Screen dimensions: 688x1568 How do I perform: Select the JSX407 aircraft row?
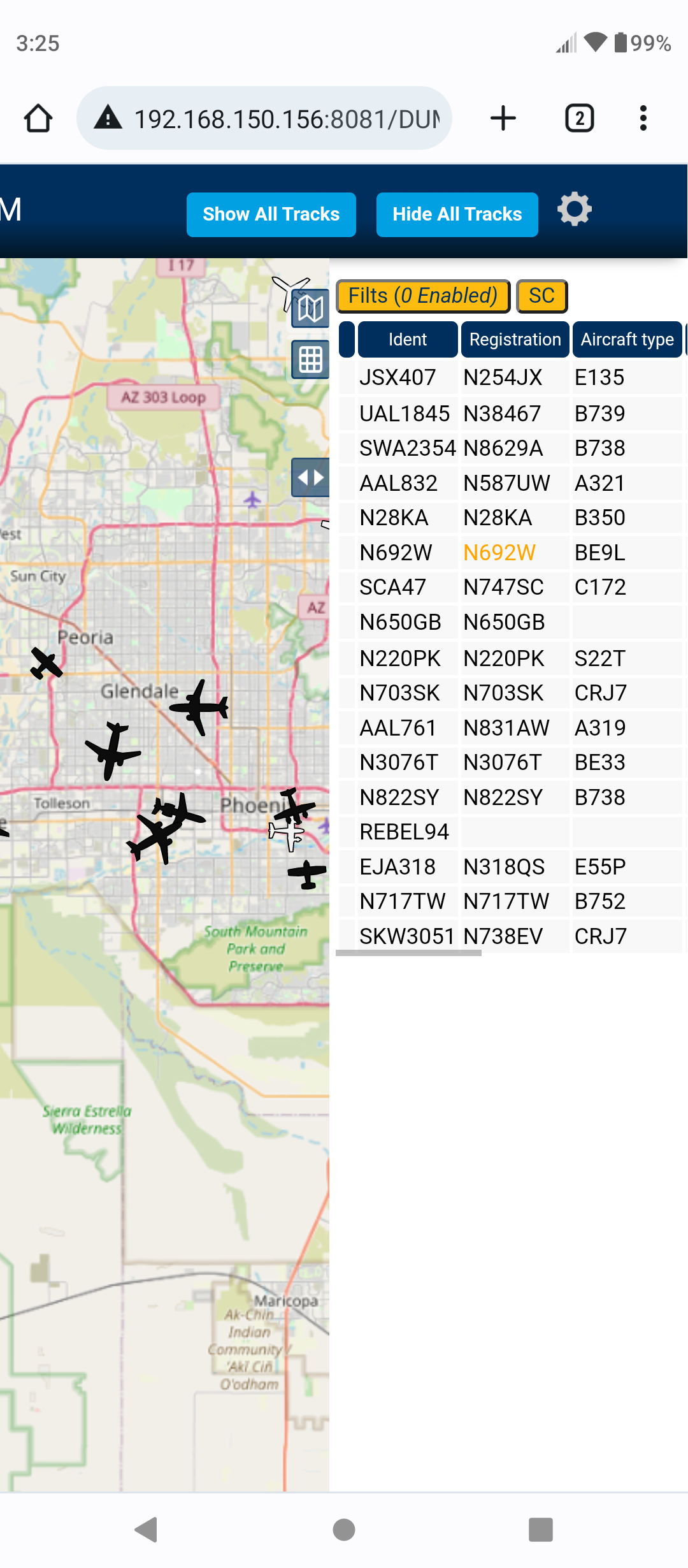510,377
